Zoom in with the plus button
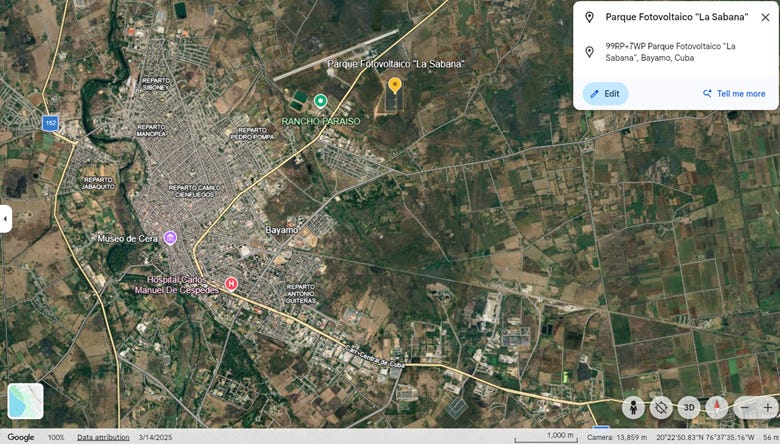 (768, 408)
